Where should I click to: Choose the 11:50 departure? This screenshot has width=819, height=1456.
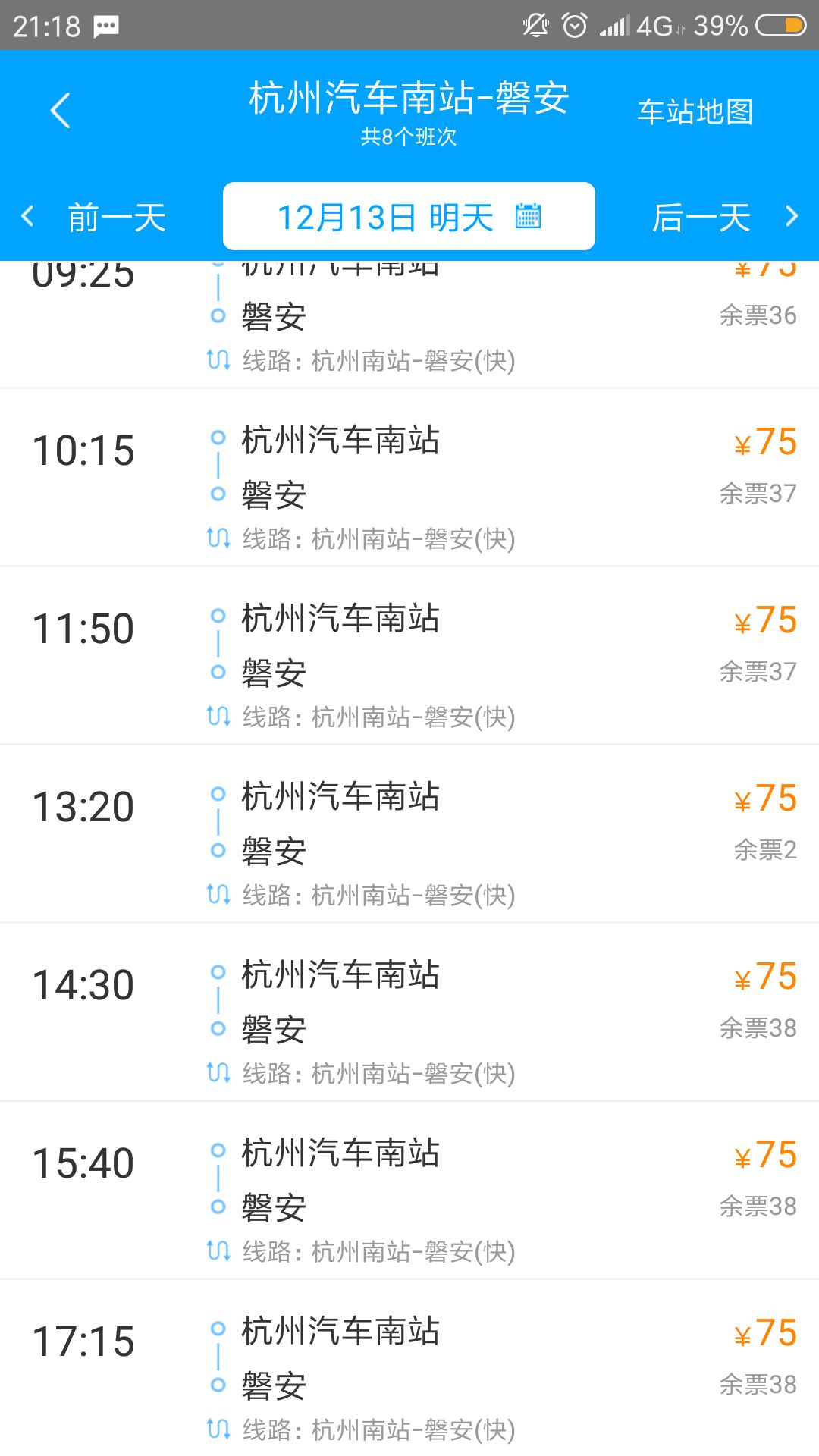[409, 656]
